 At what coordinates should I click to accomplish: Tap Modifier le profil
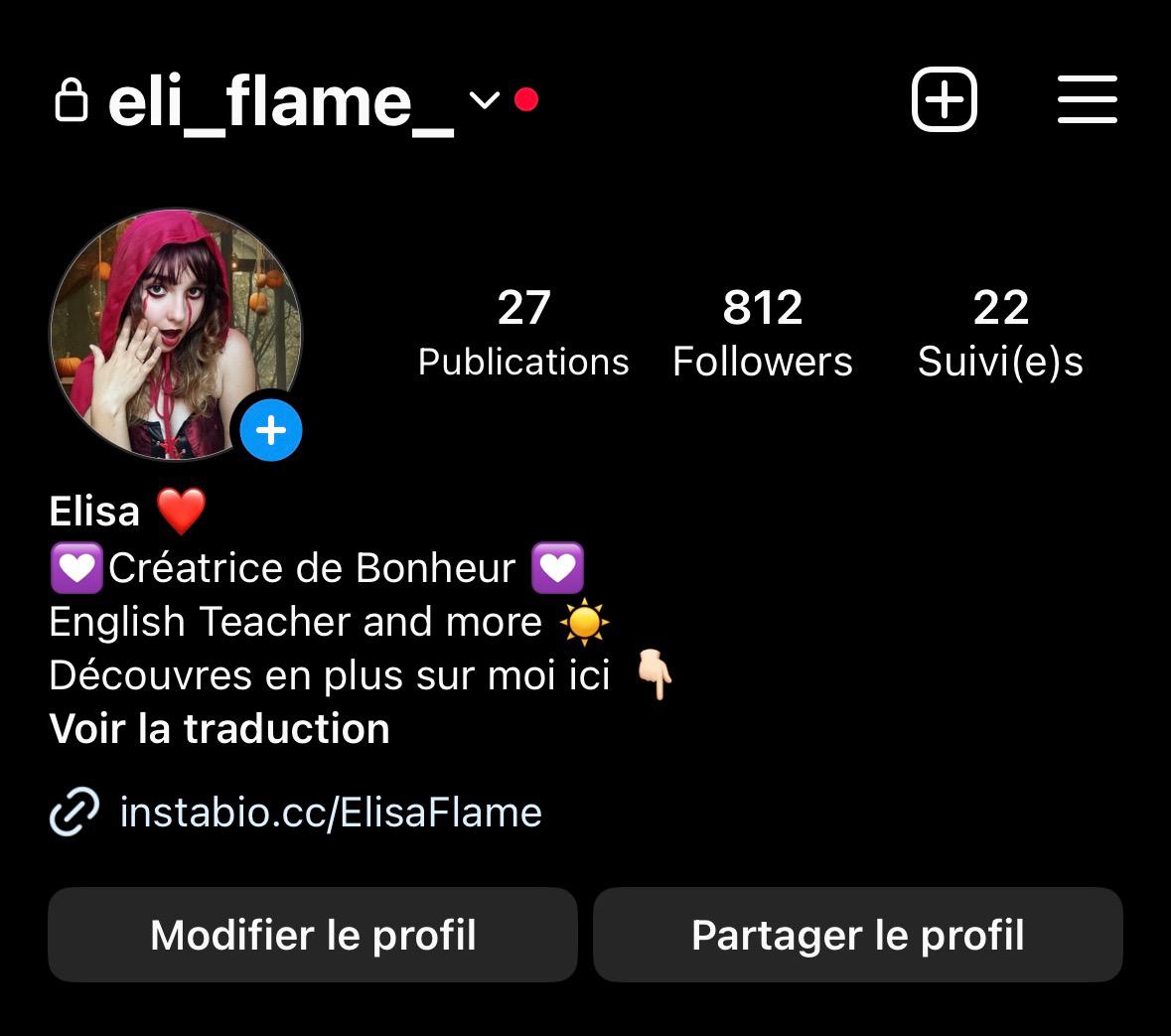[x=313, y=935]
